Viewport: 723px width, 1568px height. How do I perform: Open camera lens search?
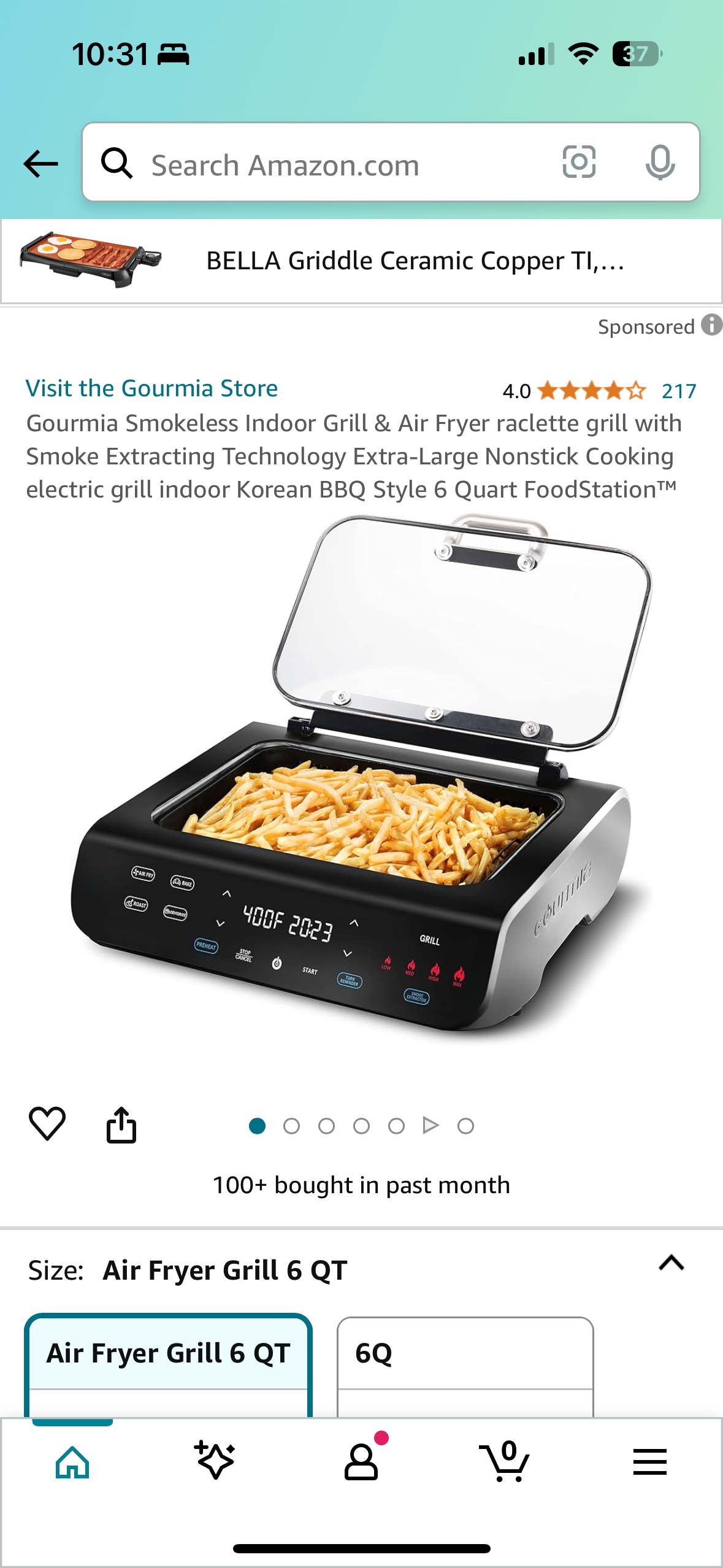579,162
